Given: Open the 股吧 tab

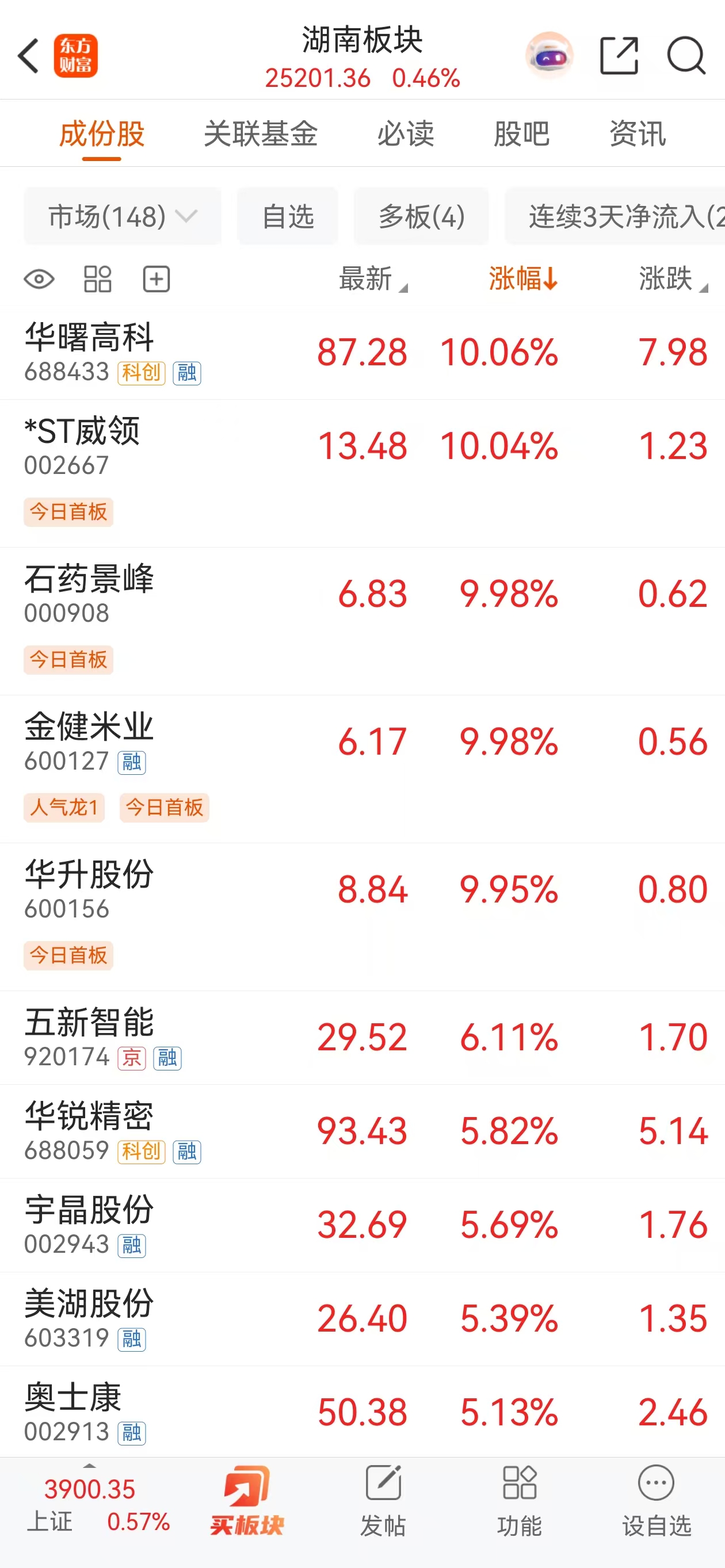Looking at the screenshot, I should click(522, 133).
